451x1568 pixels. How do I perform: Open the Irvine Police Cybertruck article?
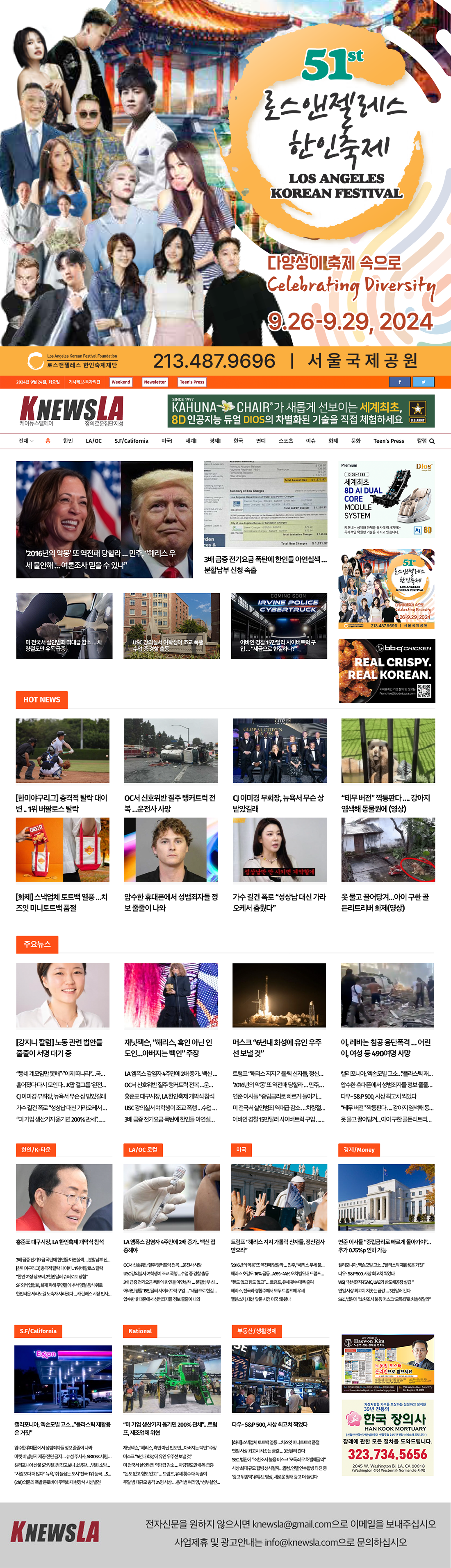point(279,625)
